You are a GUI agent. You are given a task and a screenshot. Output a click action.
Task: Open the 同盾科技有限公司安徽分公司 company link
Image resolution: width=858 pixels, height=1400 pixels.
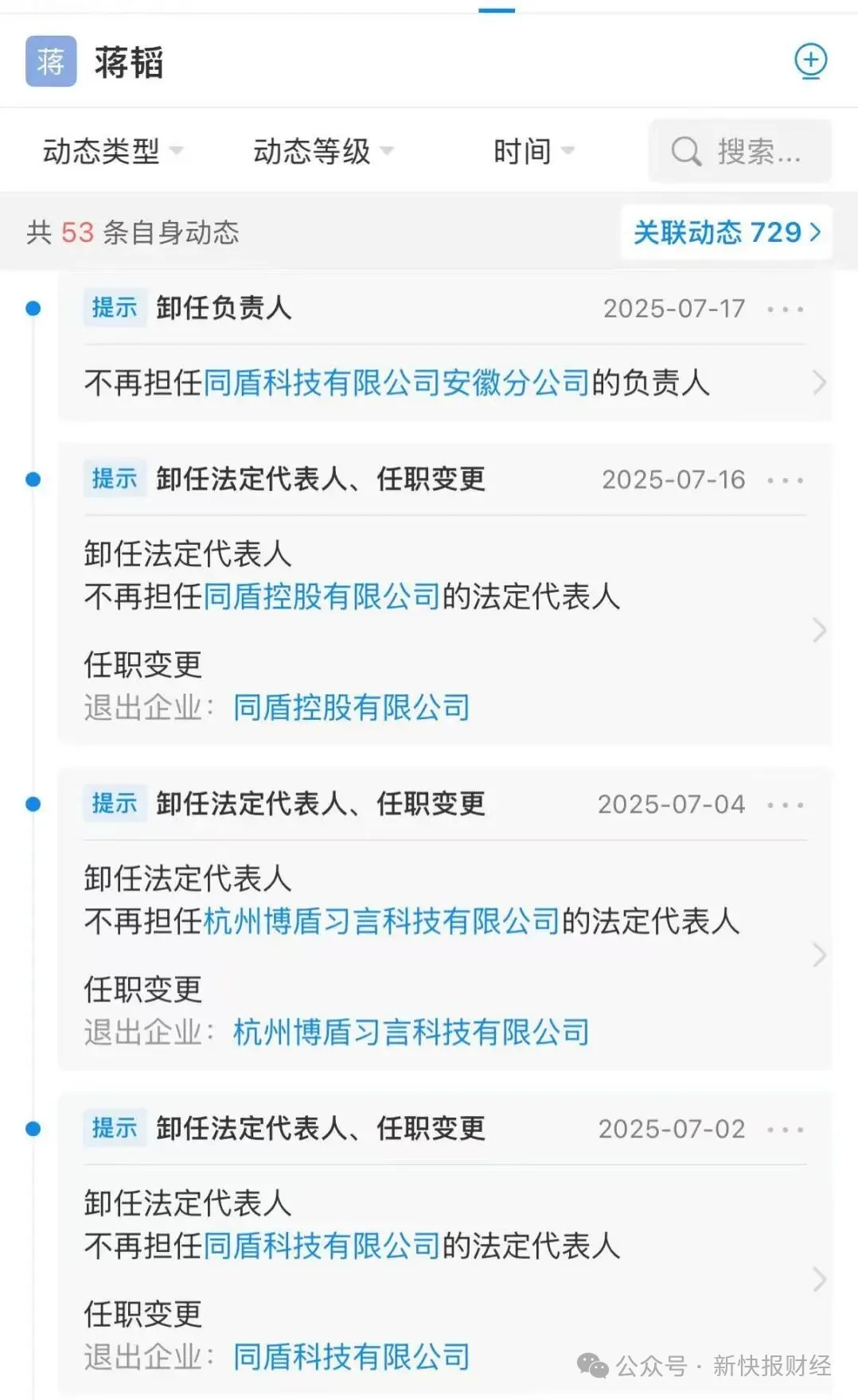click(396, 383)
